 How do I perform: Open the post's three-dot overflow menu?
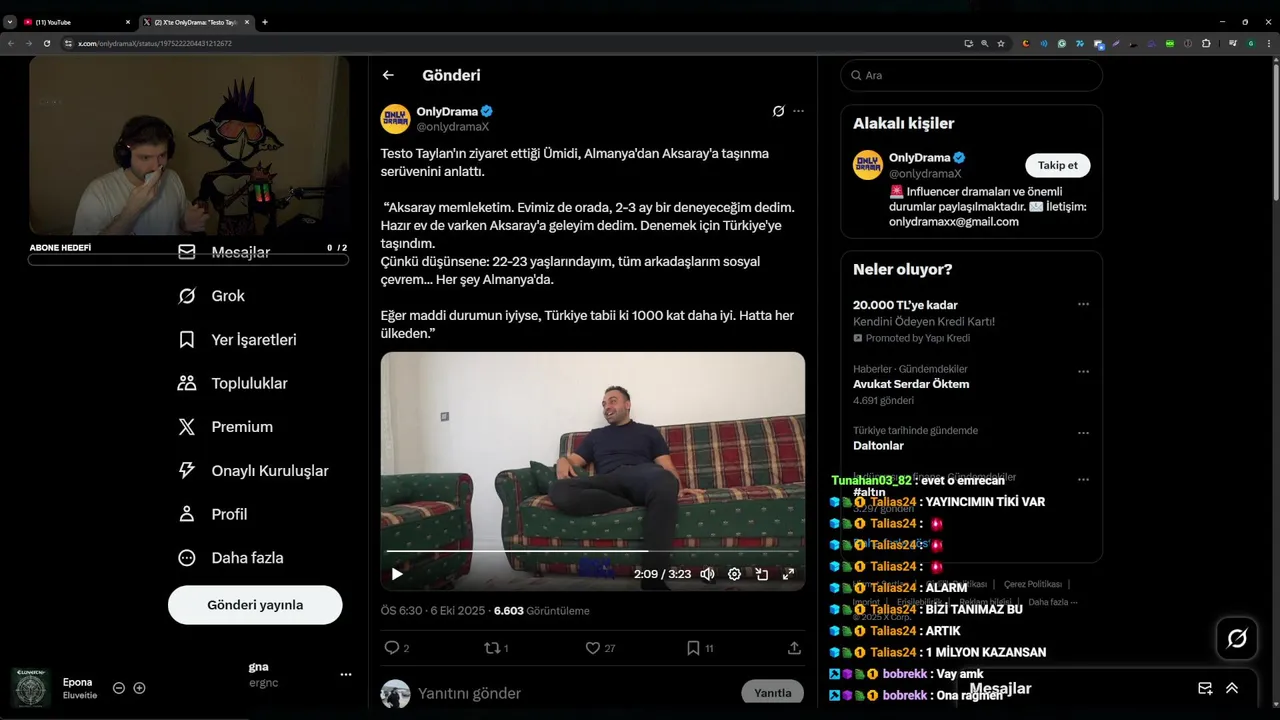pyautogui.click(x=798, y=111)
